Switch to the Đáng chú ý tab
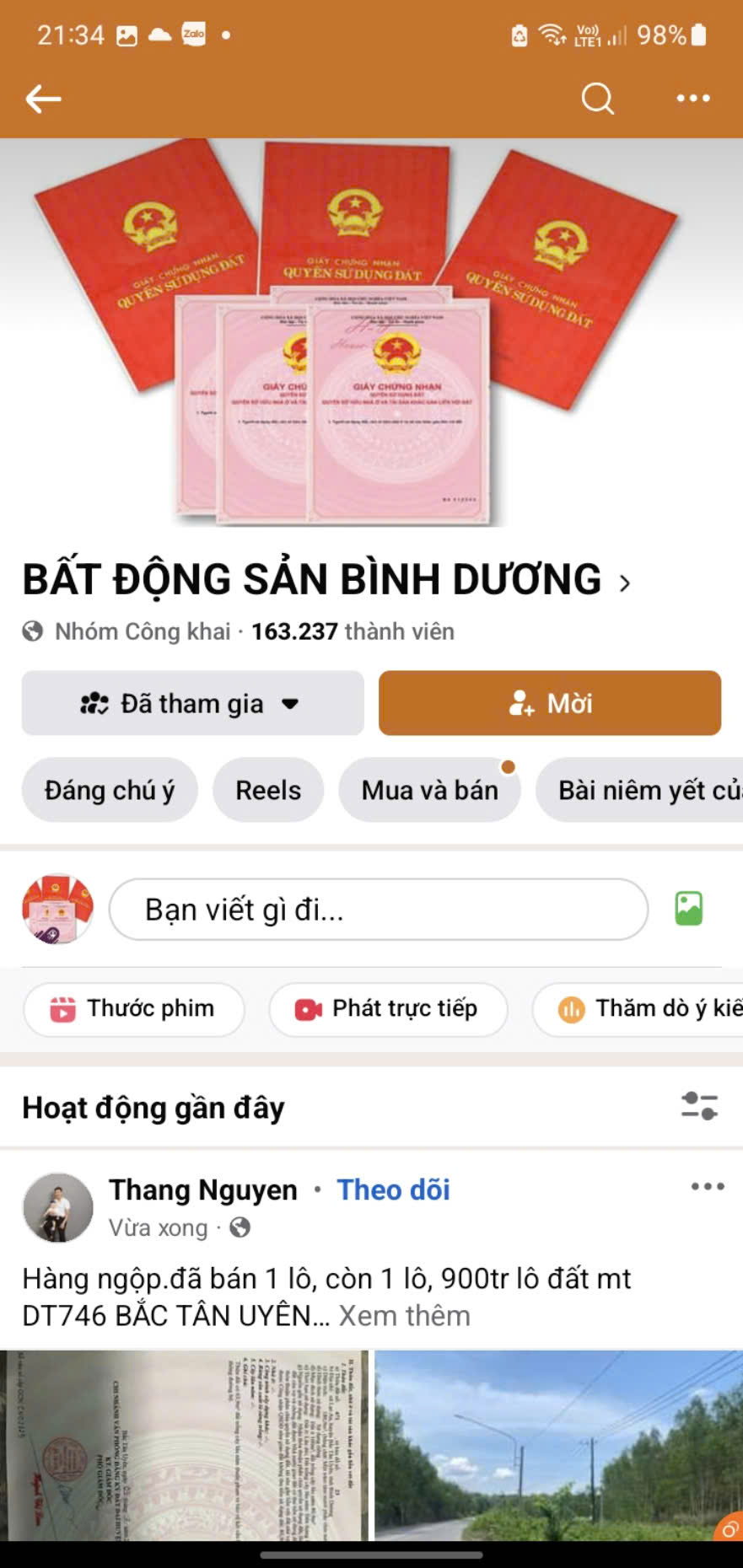 (x=110, y=790)
